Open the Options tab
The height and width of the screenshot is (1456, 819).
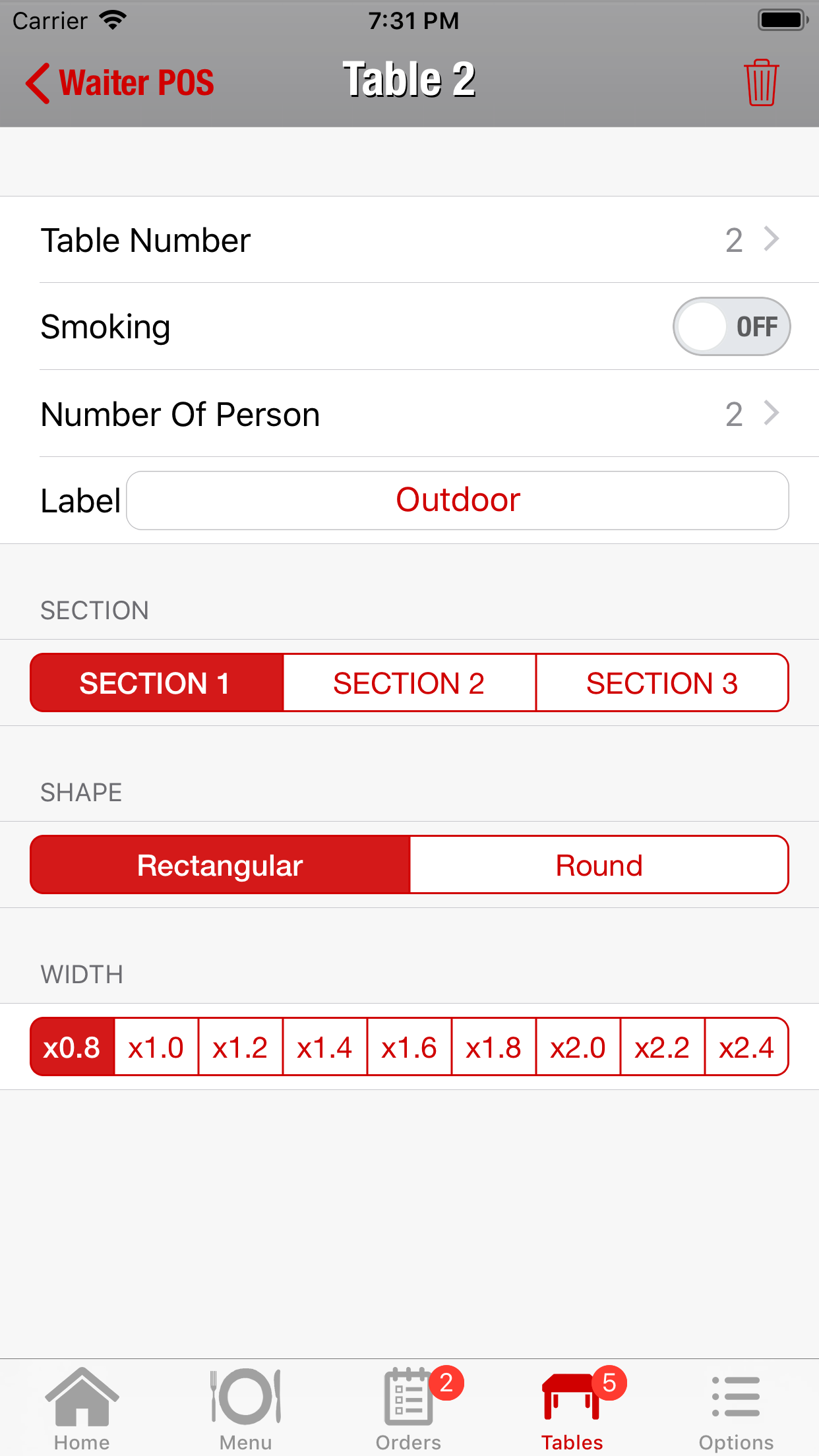pos(737,1409)
